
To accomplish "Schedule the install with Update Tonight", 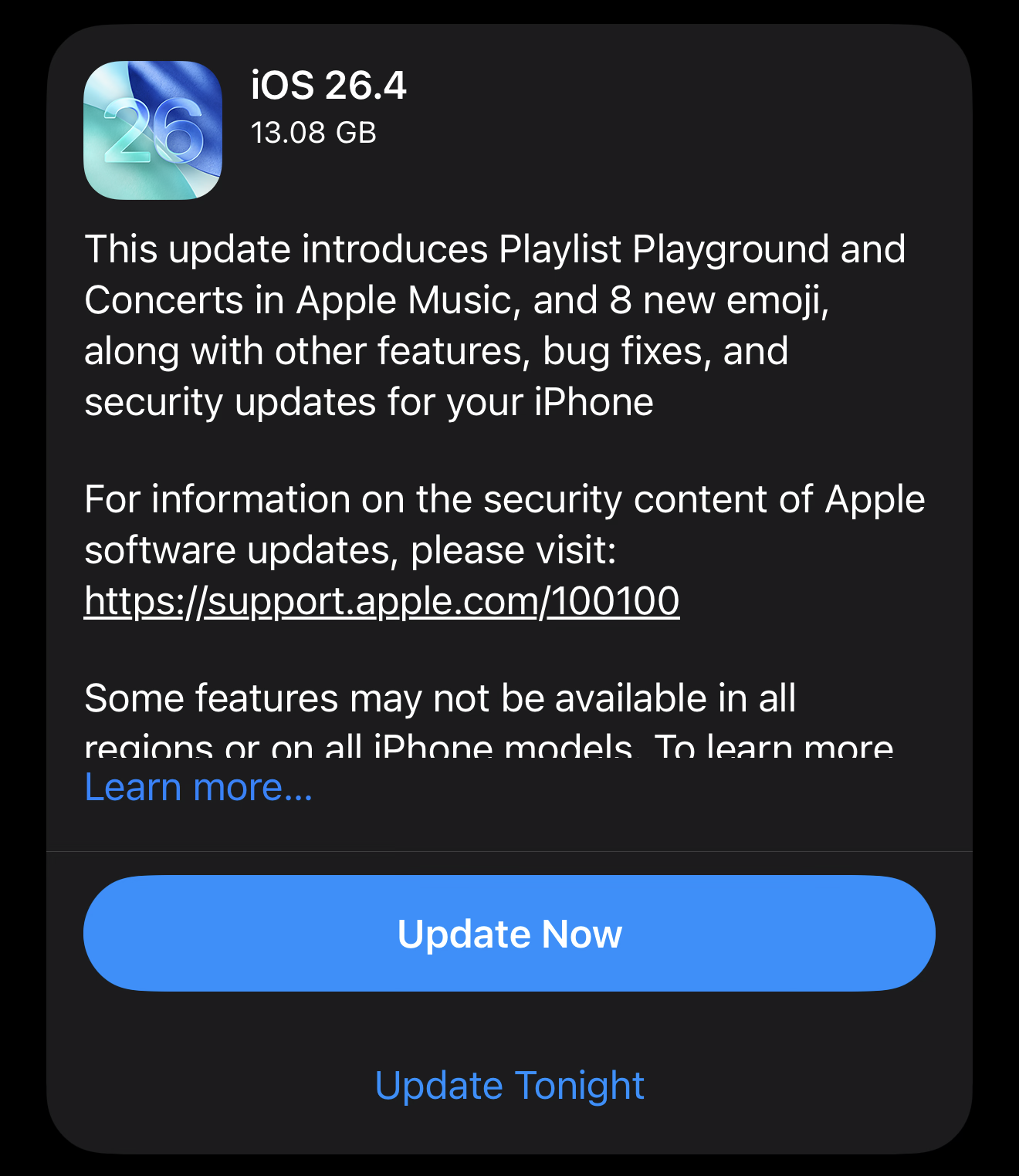I will (x=509, y=1085).
